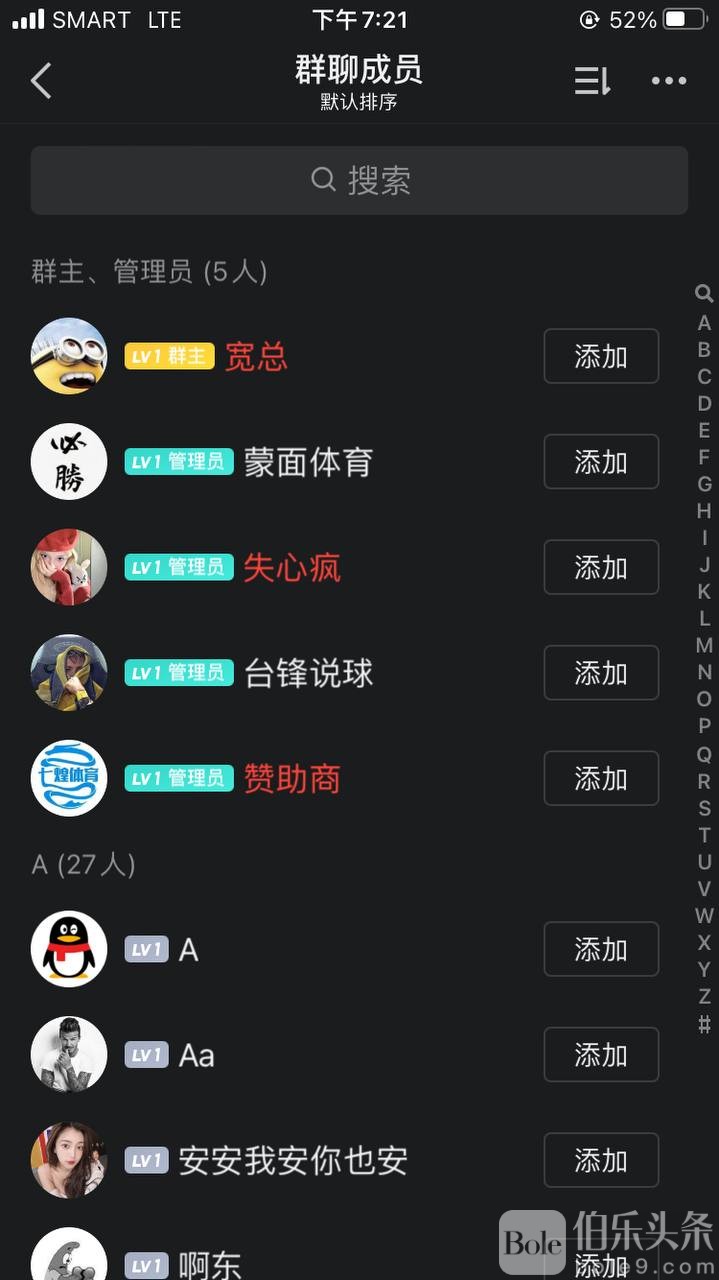This screenshot has height=1280, width=719.
Task: Jump to letter M in the index
Action: [704, 645]
